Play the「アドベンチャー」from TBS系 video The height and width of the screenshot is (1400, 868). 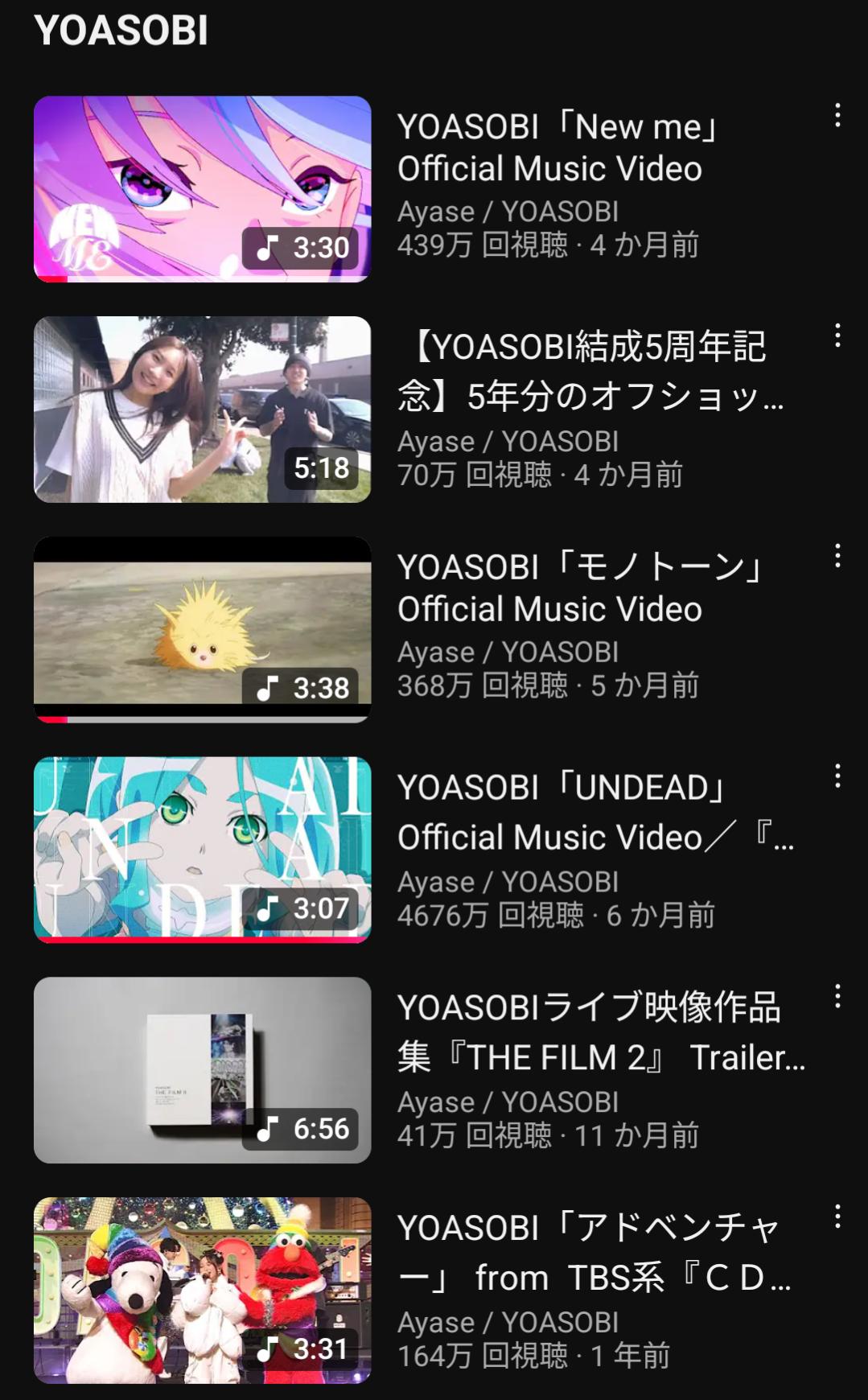pos(202,1291)
